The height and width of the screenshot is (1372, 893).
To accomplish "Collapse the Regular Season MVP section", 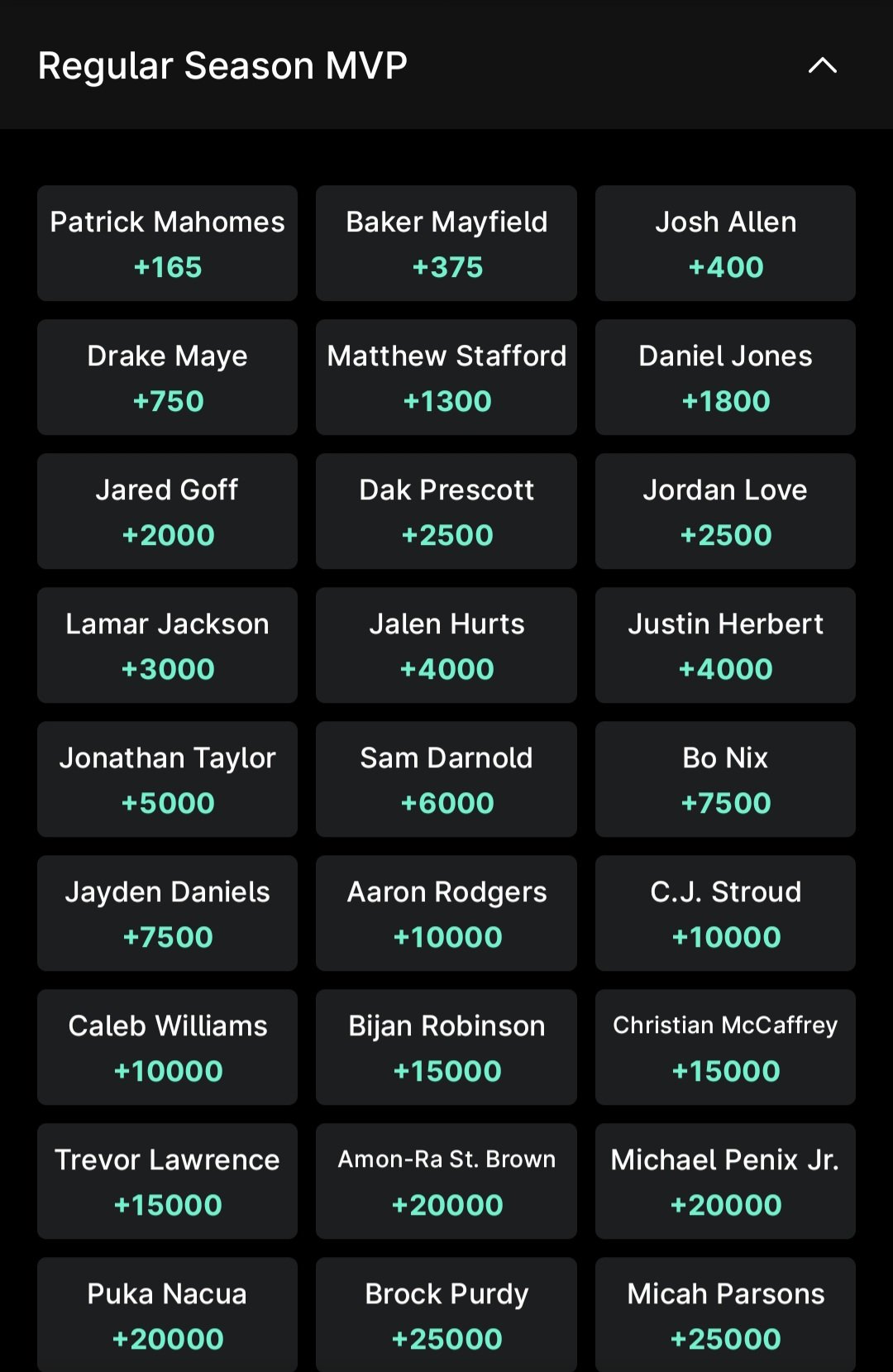I will point(822,65).
